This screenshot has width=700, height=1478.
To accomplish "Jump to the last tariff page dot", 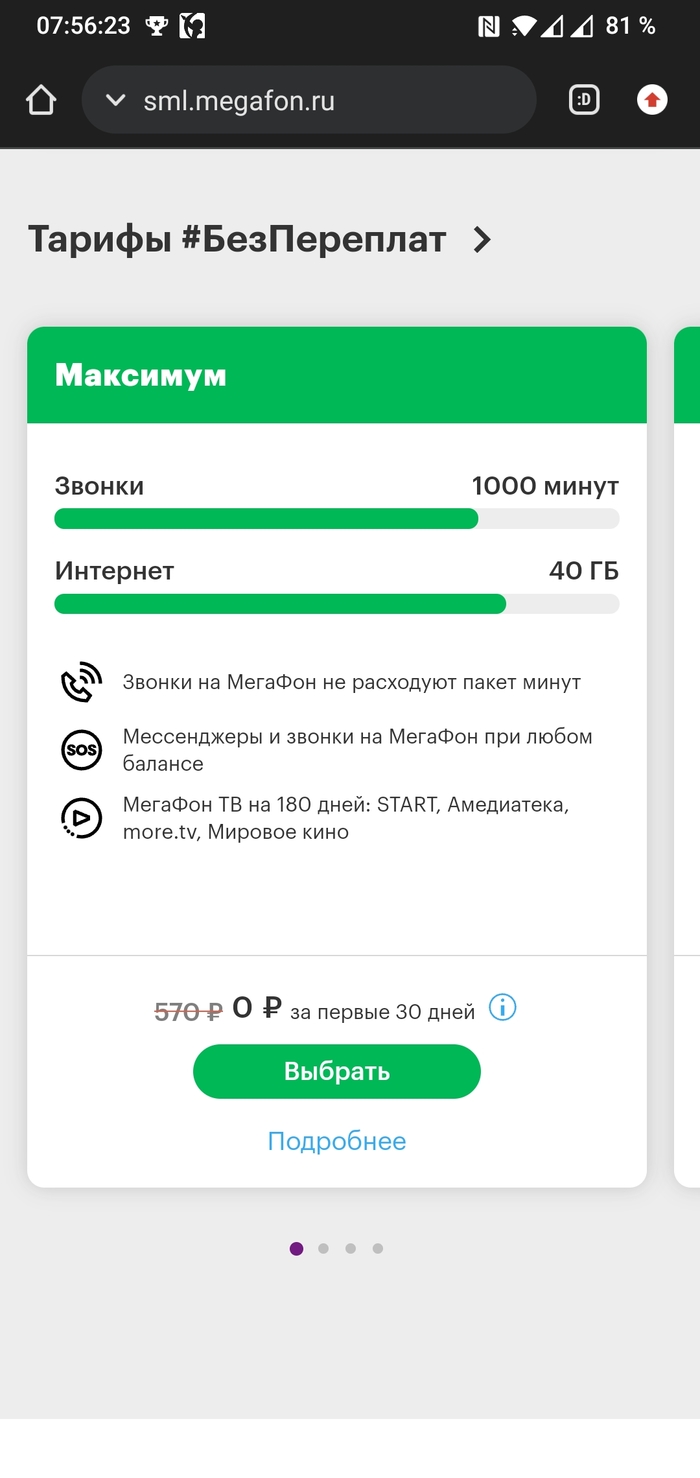I will [377, 1248].
